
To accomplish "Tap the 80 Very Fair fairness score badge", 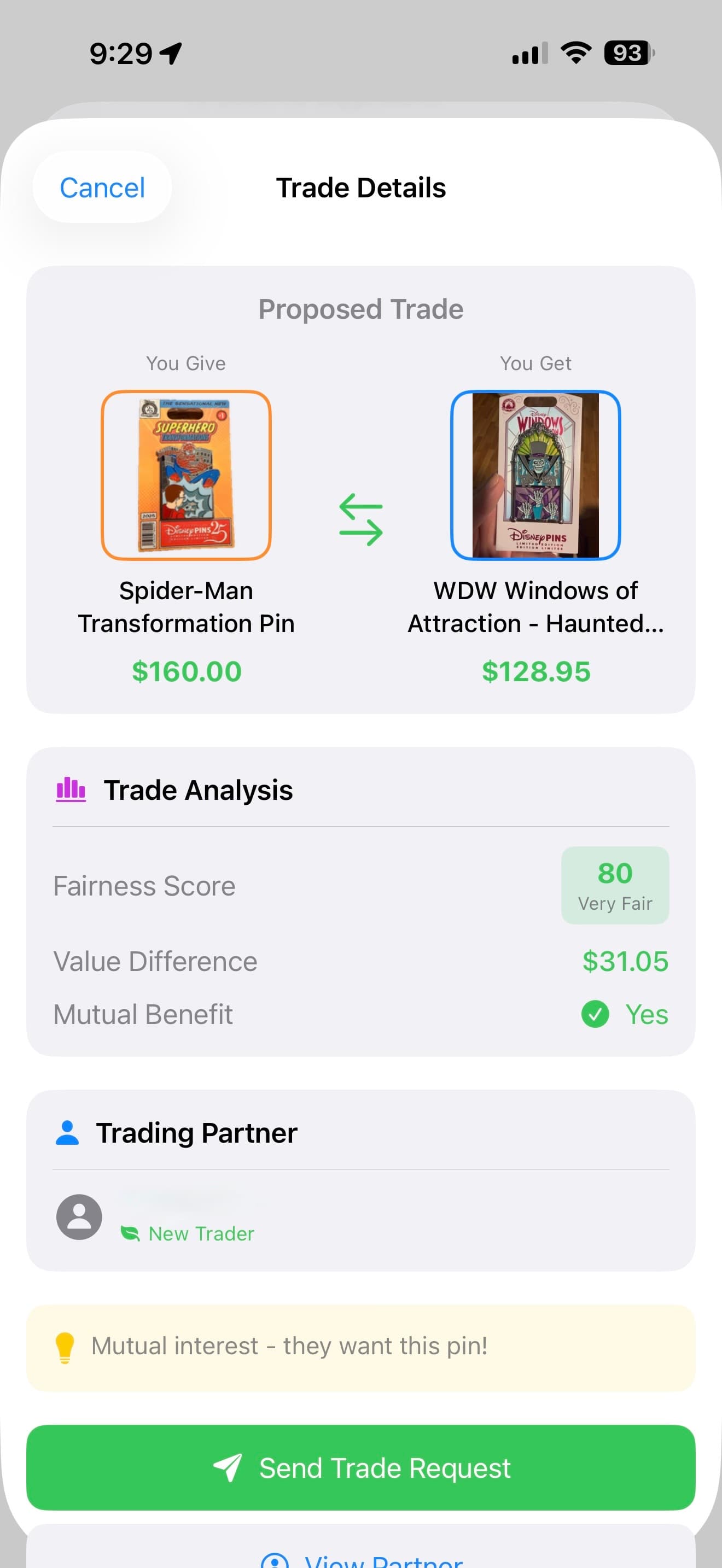I will pos(615,885).
